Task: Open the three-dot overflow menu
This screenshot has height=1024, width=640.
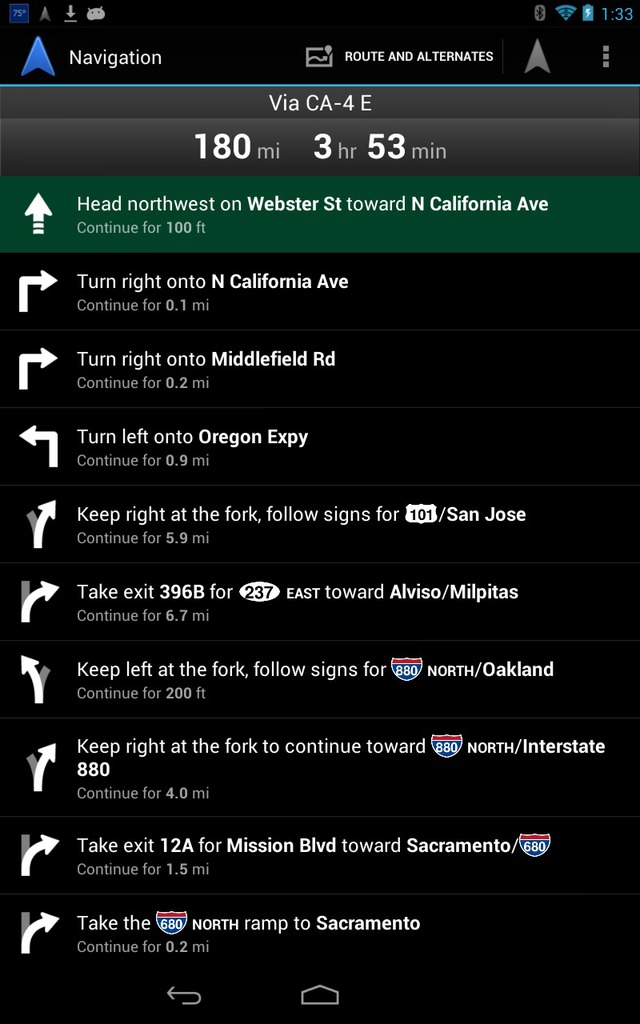Action: point(605,57)
